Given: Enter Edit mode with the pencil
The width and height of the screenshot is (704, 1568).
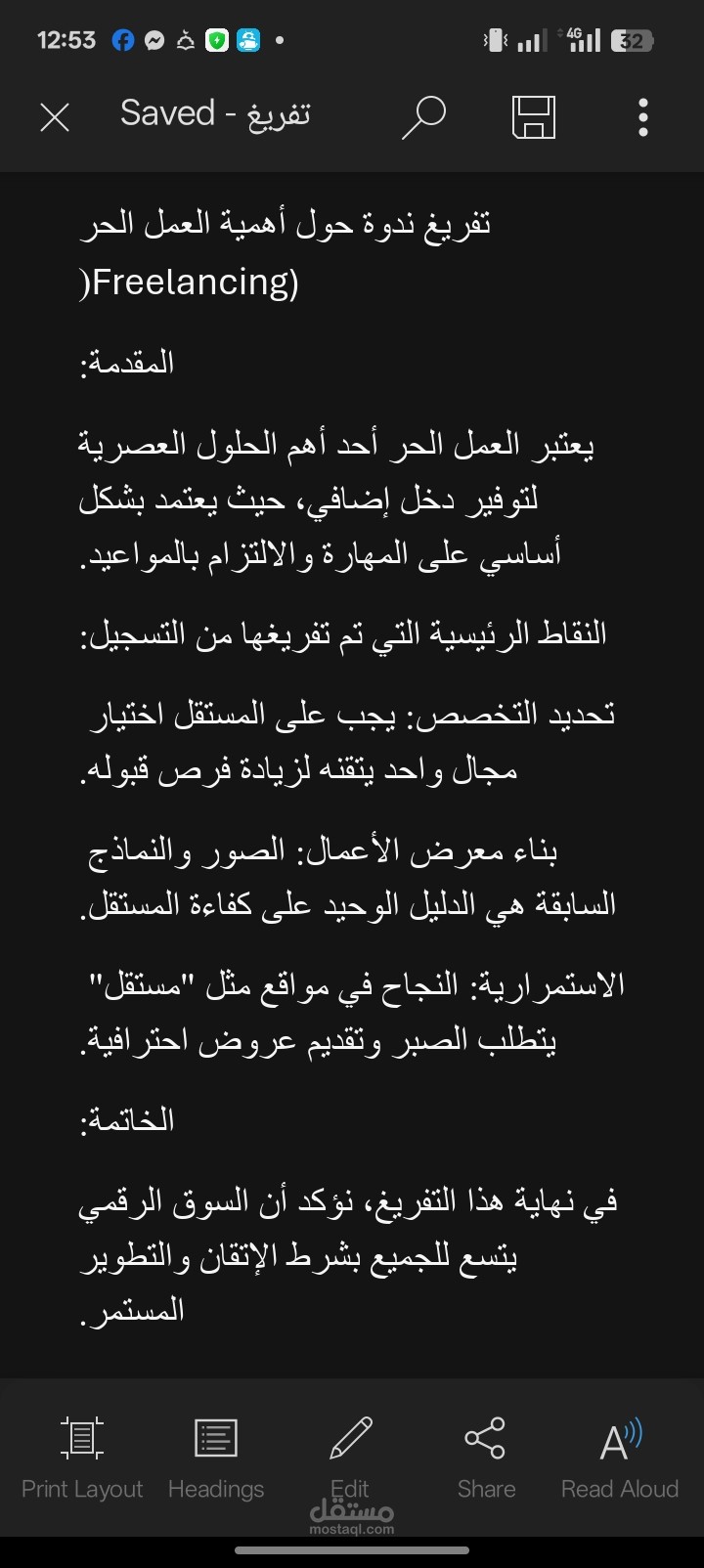Looking at the screenshot, I should [x=350, y=1458].
